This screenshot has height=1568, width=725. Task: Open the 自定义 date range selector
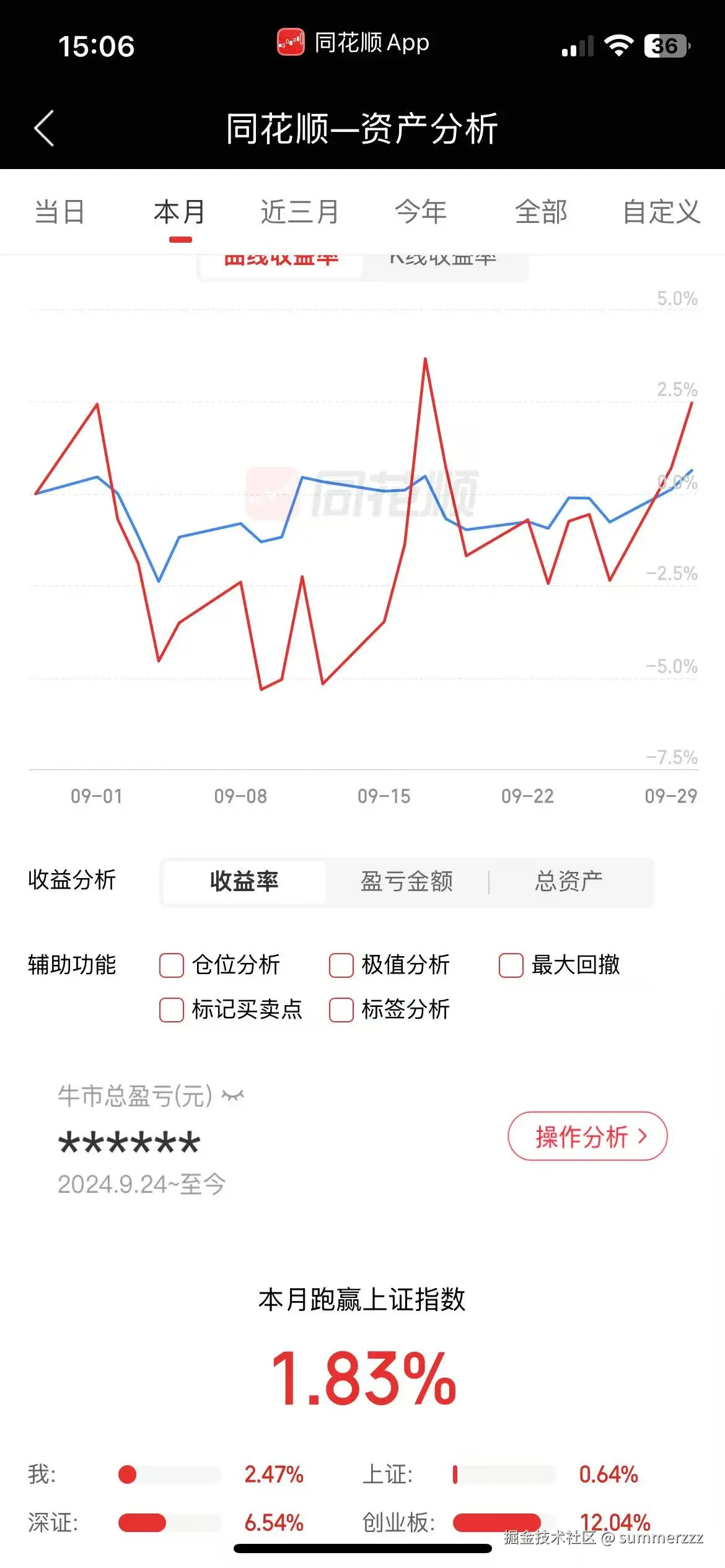pyautogui.click(x=662, y=212)
